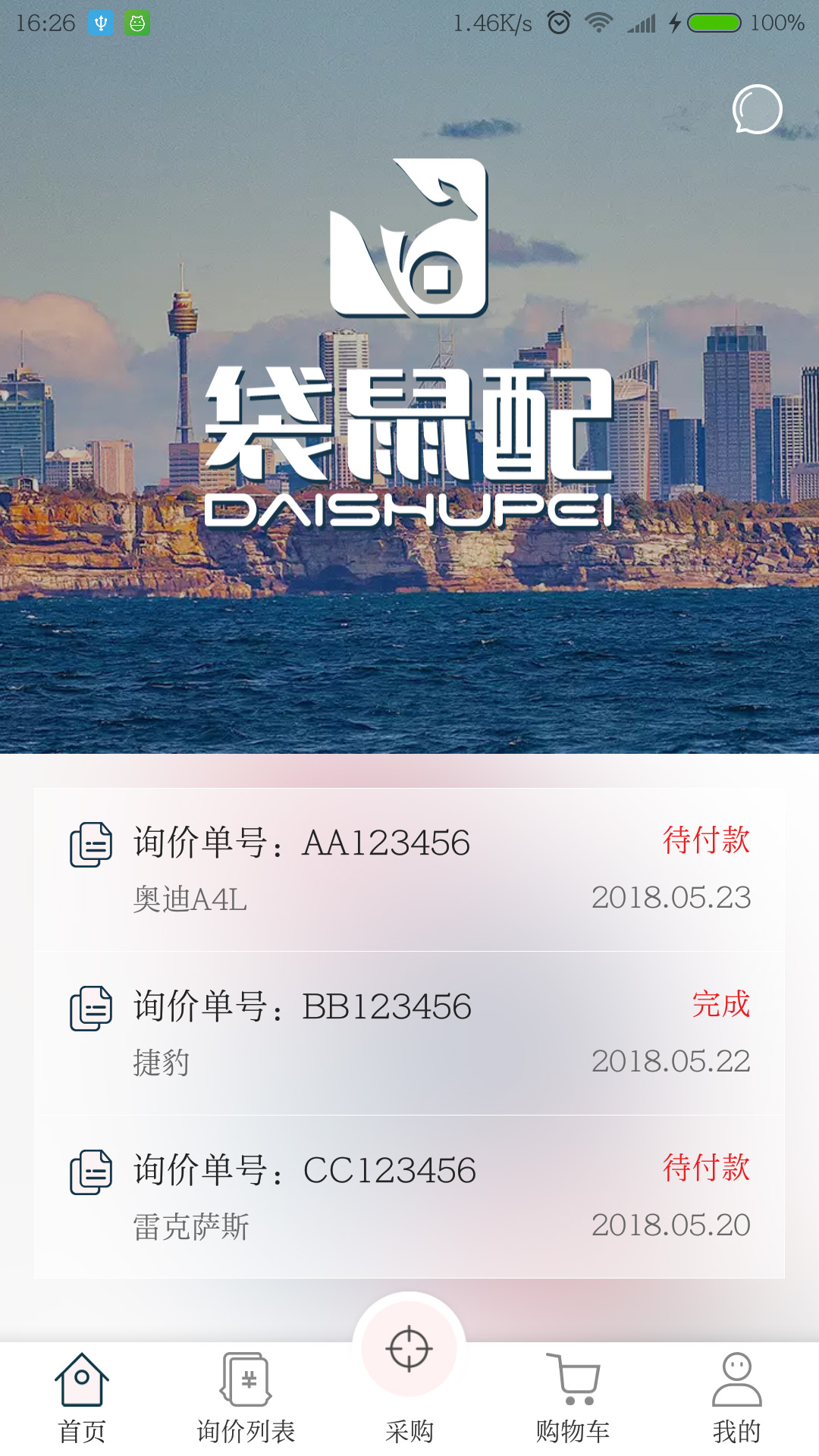Screen dimensions: 819x1456
Task: Tap the Wi-Fi status bar icon
Action: tap(600, 23)
